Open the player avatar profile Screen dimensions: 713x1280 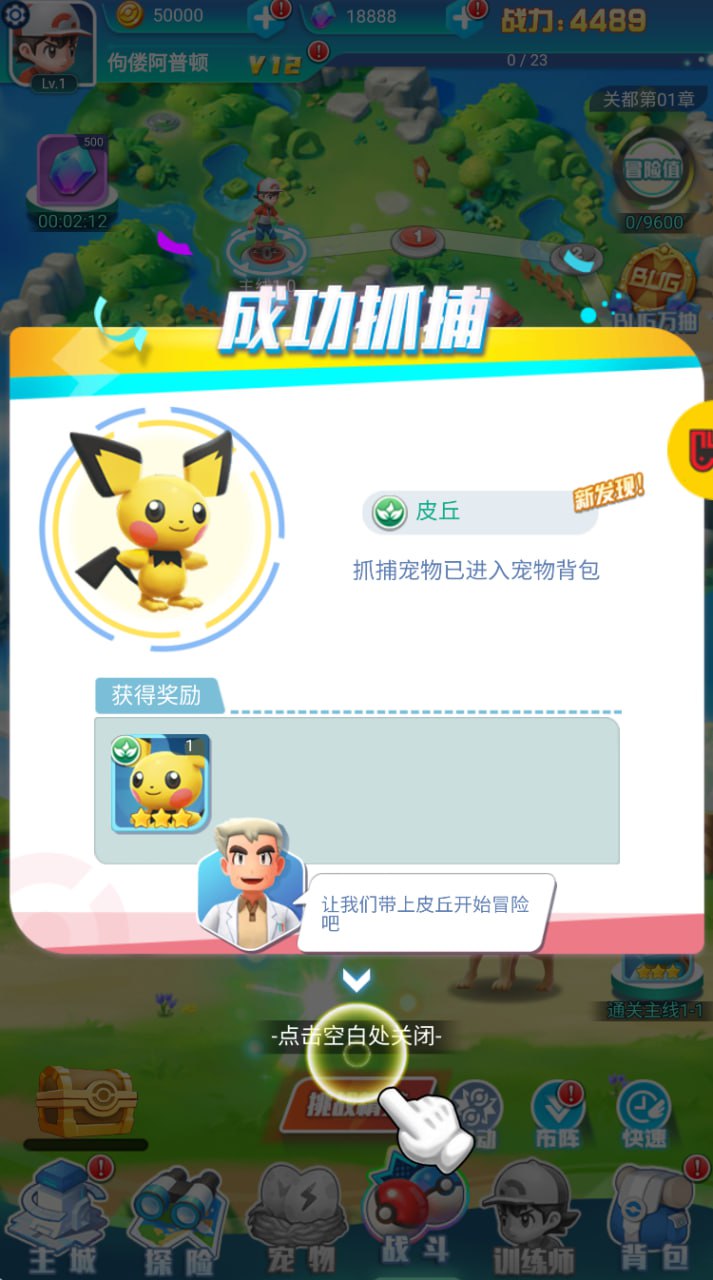click(x=52, y=45)
